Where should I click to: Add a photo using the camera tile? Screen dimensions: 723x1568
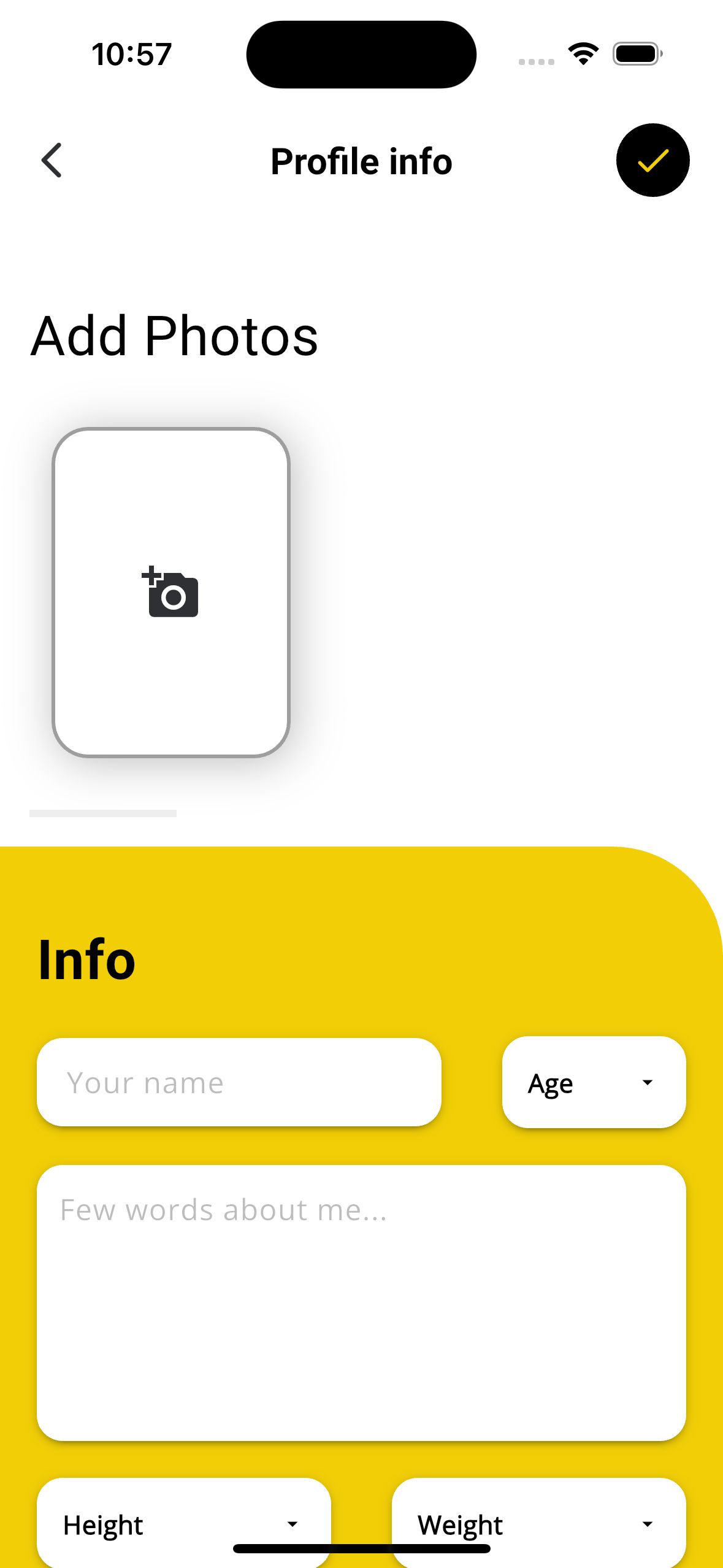[x=171, y=593]
